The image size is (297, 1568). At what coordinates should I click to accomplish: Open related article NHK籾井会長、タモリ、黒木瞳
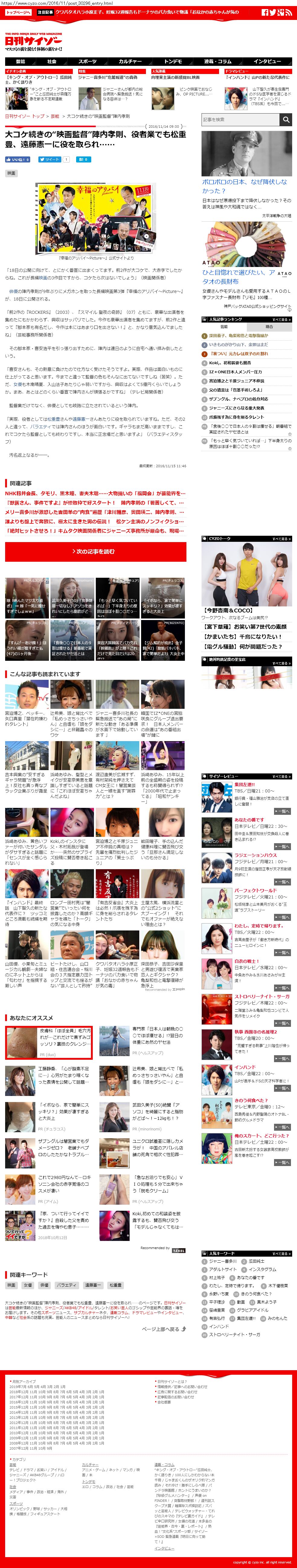[x=95, y=493]
